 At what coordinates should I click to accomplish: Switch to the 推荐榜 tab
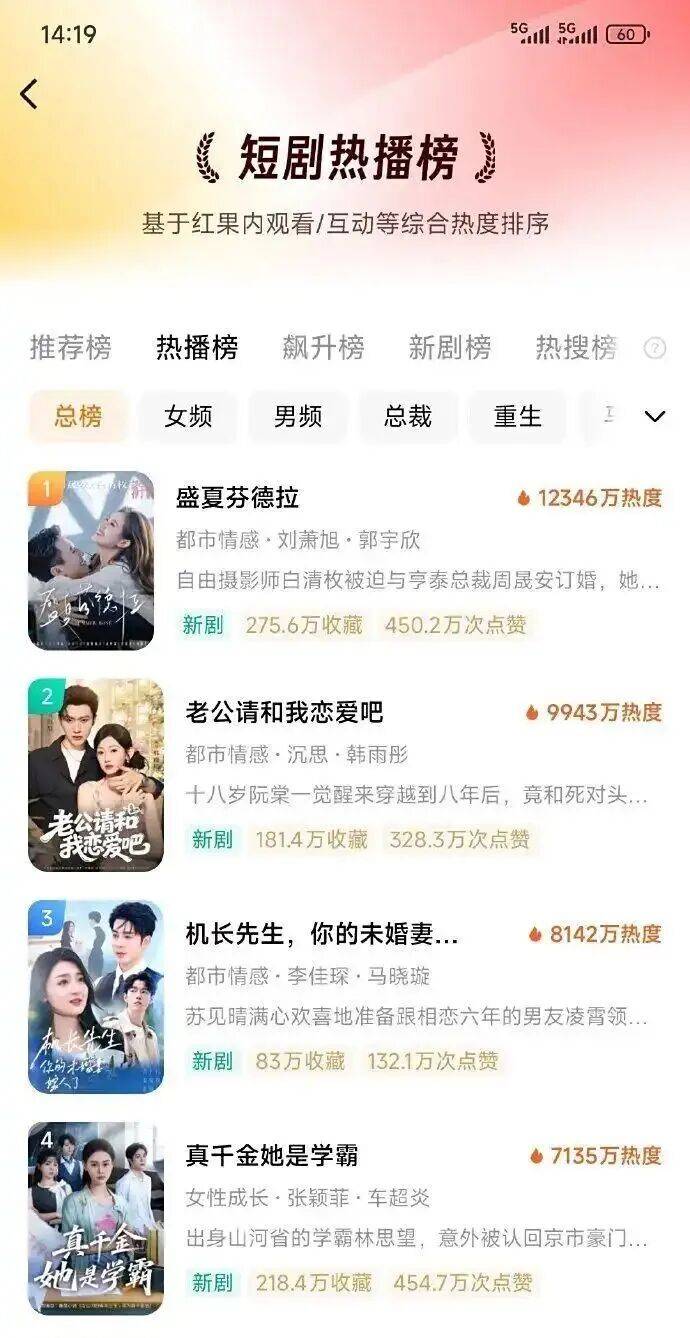pyautogui.click(x=70, y=348)
